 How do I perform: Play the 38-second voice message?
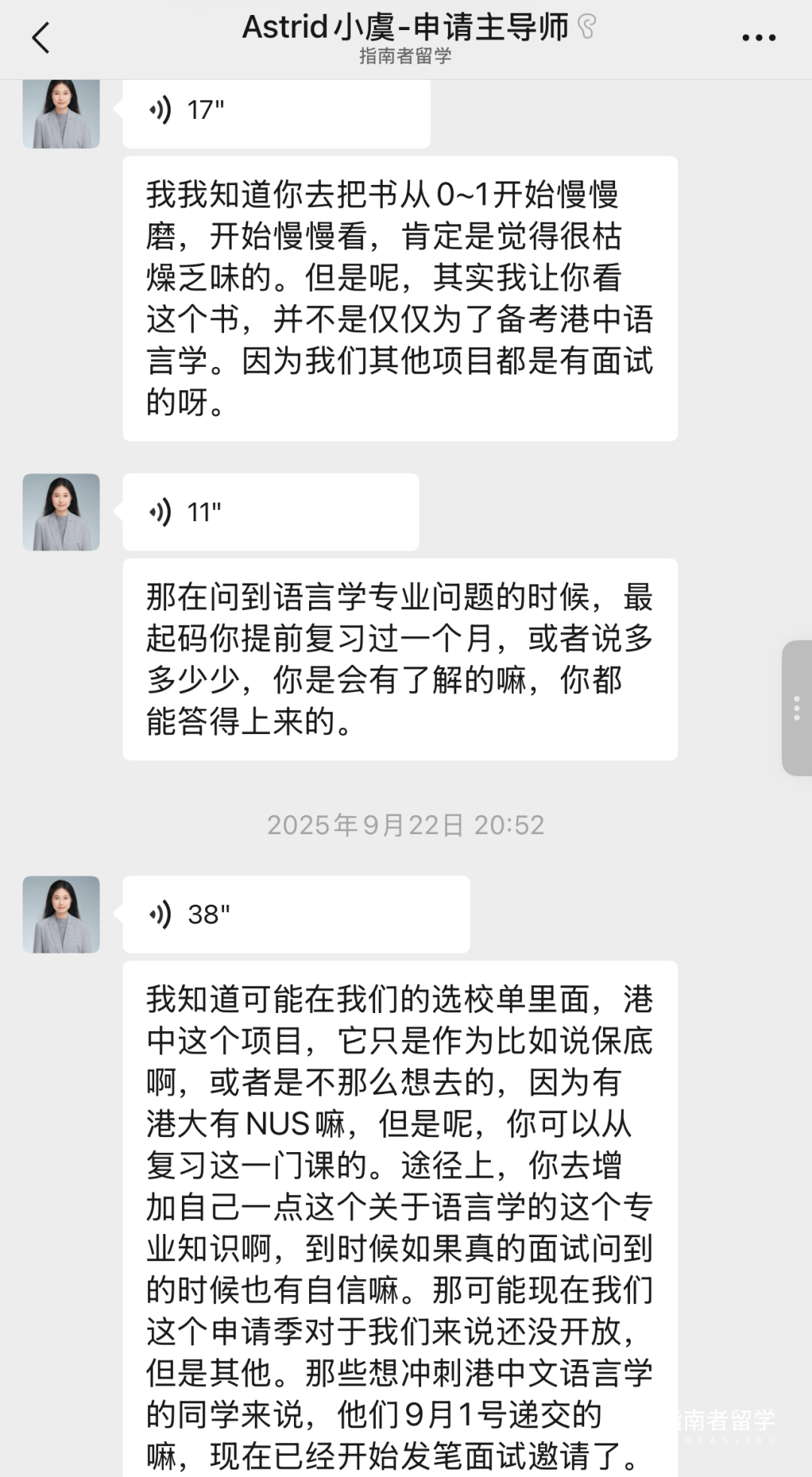(x=296, y=914)
